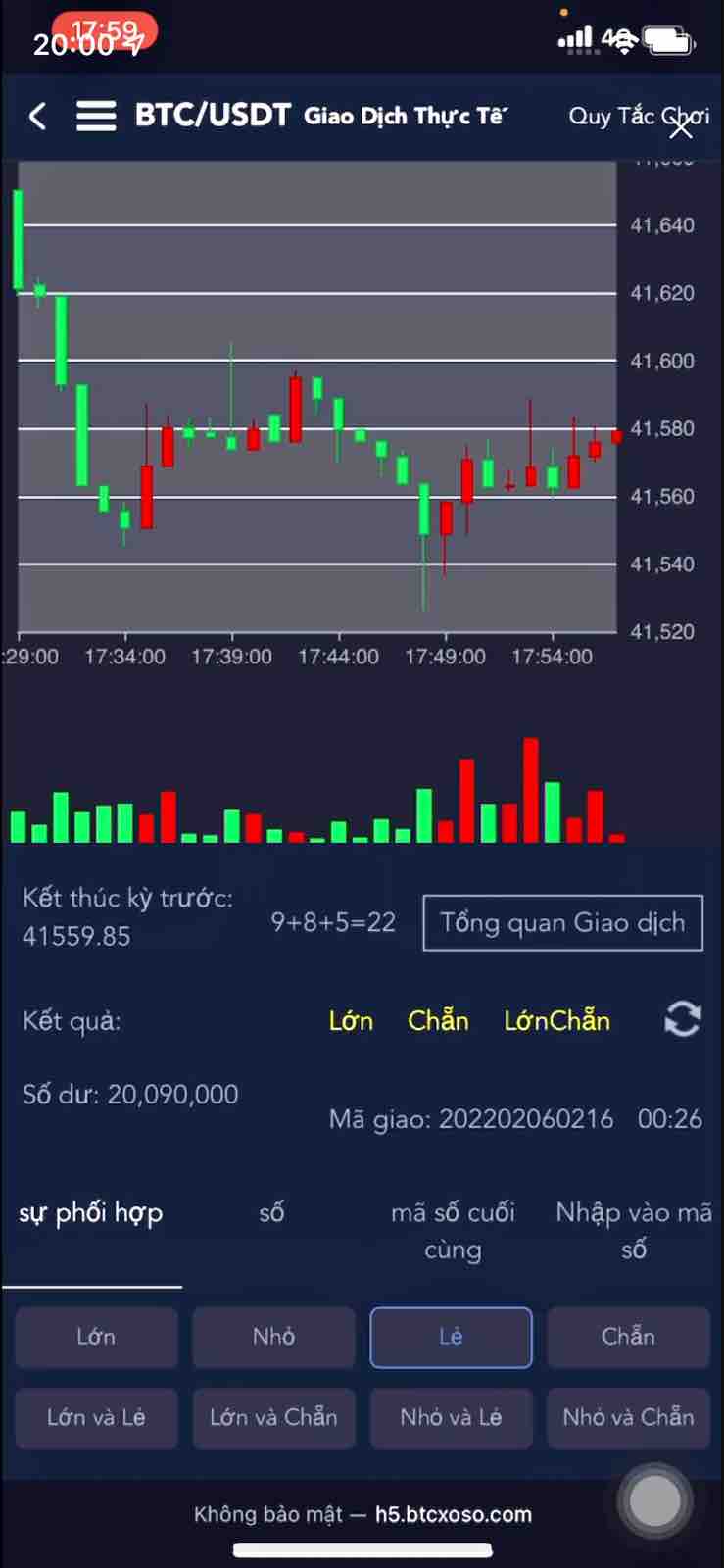This screenshot has width=724, height=1568.
Task: Pick the Nhỏ và Lẻ combination
Action: tap(451, 1417)
